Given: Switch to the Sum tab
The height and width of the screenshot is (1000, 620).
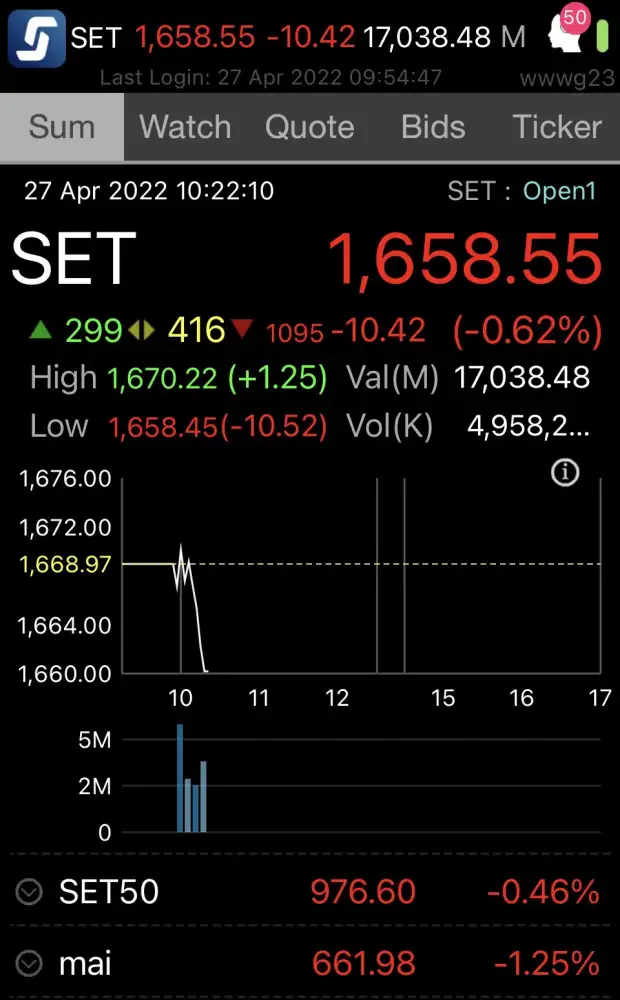Looking at the screenshot, I should [x=62, y=127].
